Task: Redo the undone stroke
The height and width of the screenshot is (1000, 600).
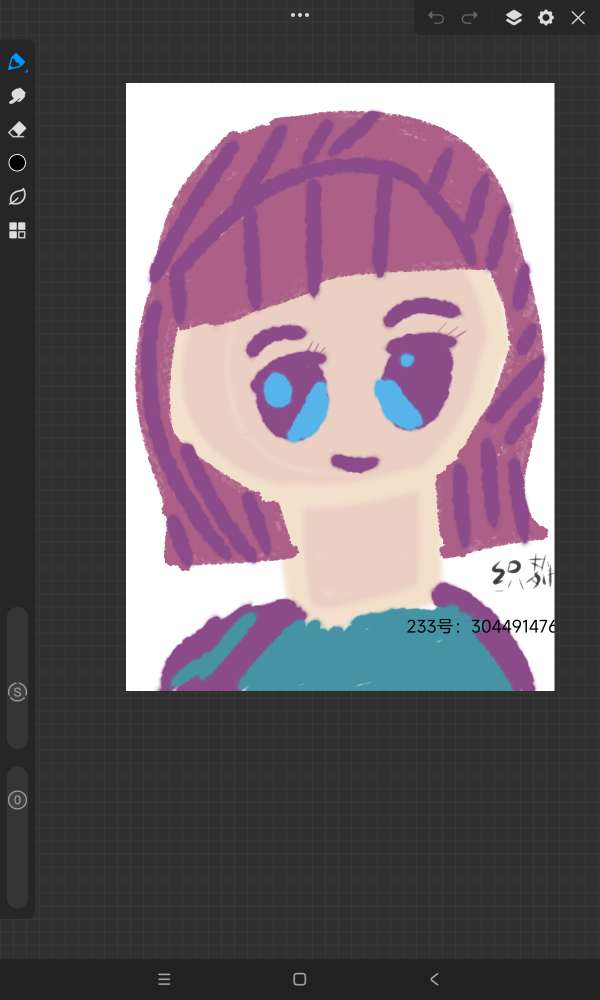Action: click(469, 18)
